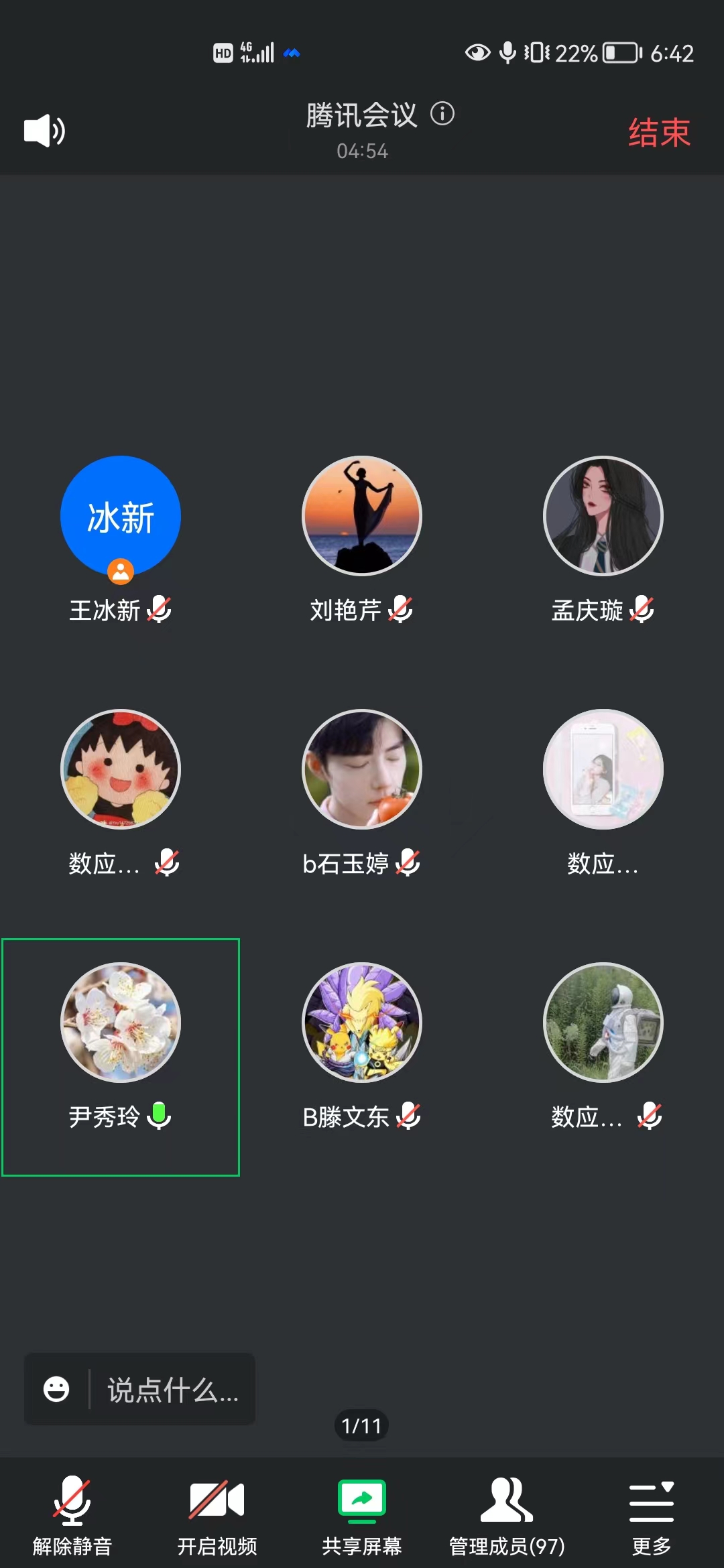Select participant b石玉婷

coord(362,769)
